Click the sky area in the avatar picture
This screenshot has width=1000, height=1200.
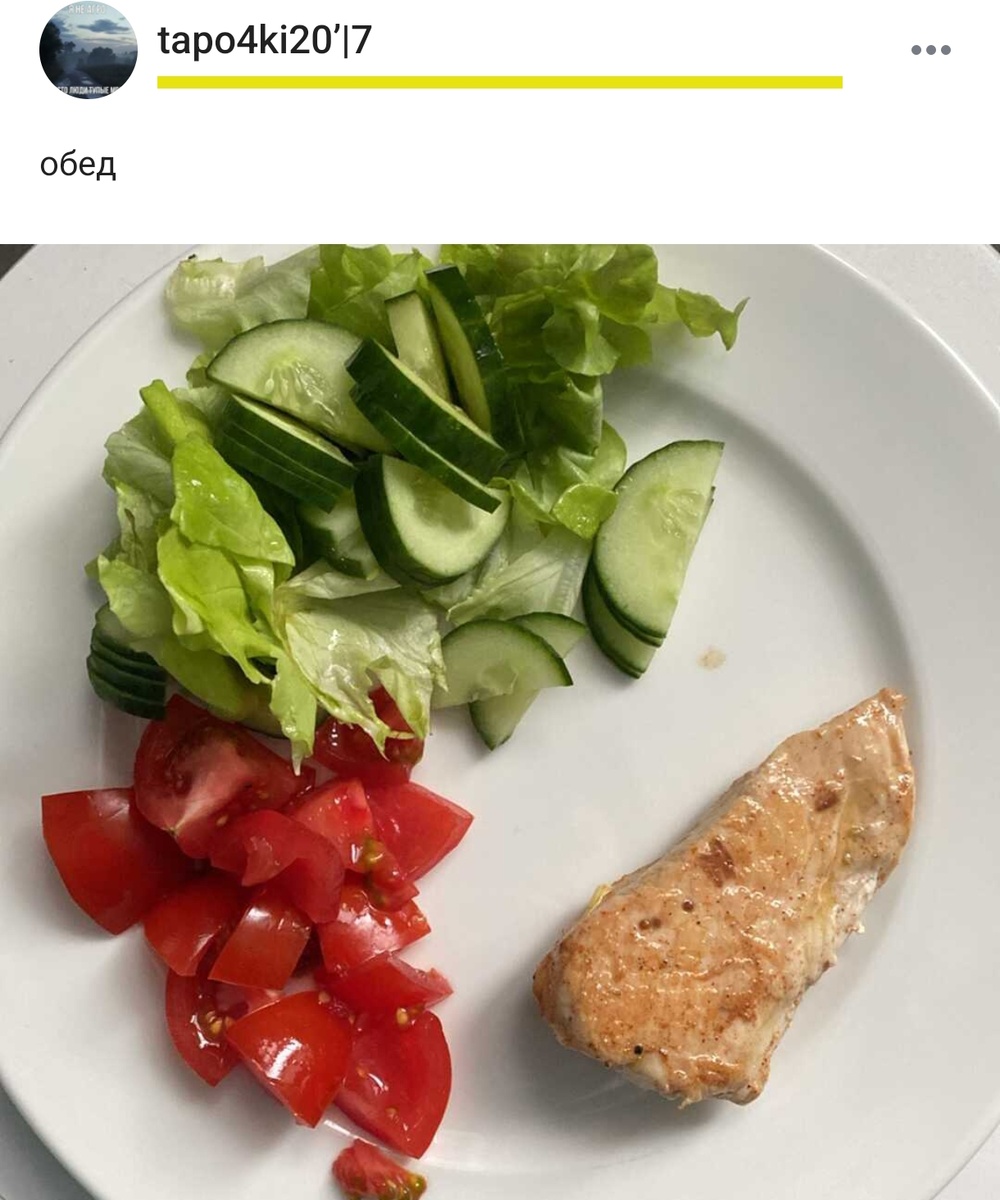pos(90,25)
